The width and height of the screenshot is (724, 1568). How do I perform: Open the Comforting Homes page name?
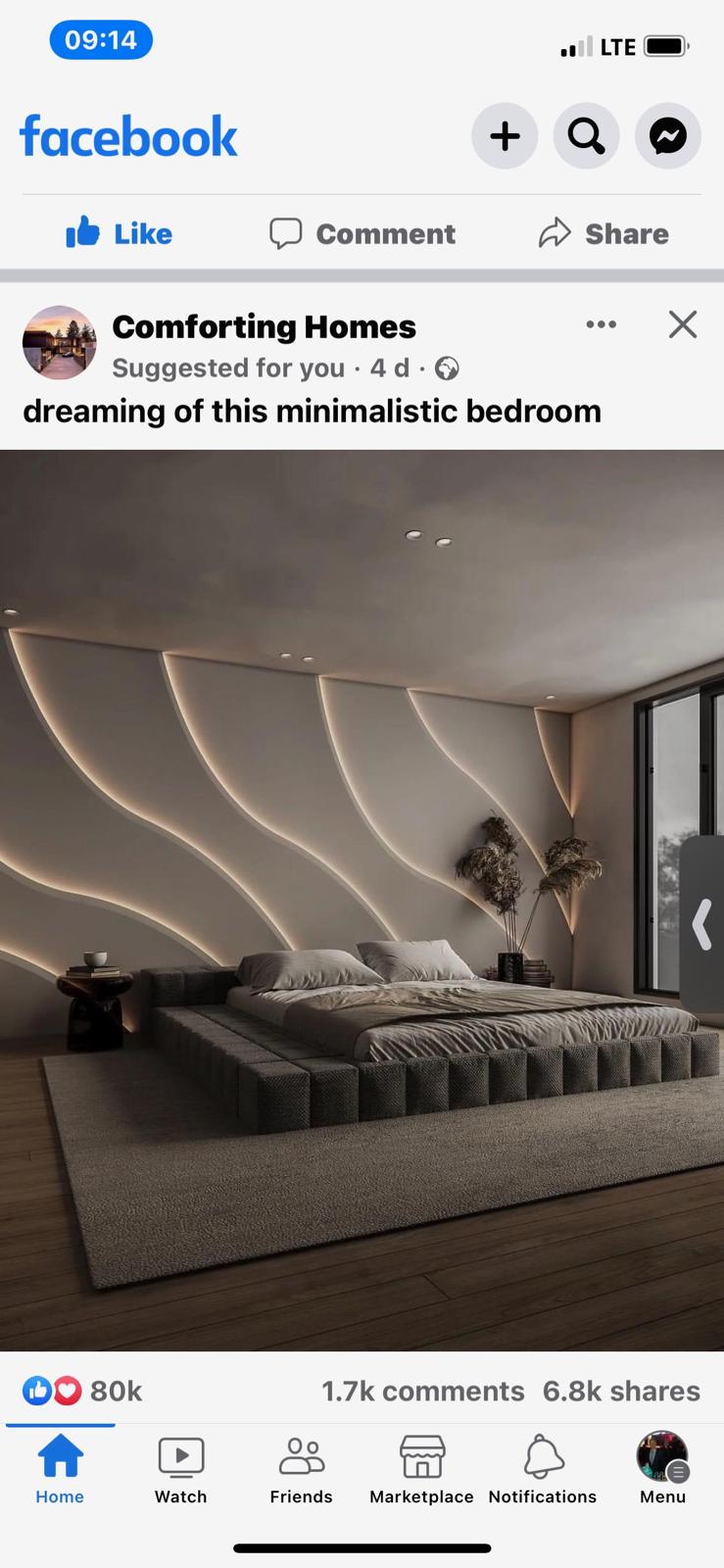click(x=264, y=326)
